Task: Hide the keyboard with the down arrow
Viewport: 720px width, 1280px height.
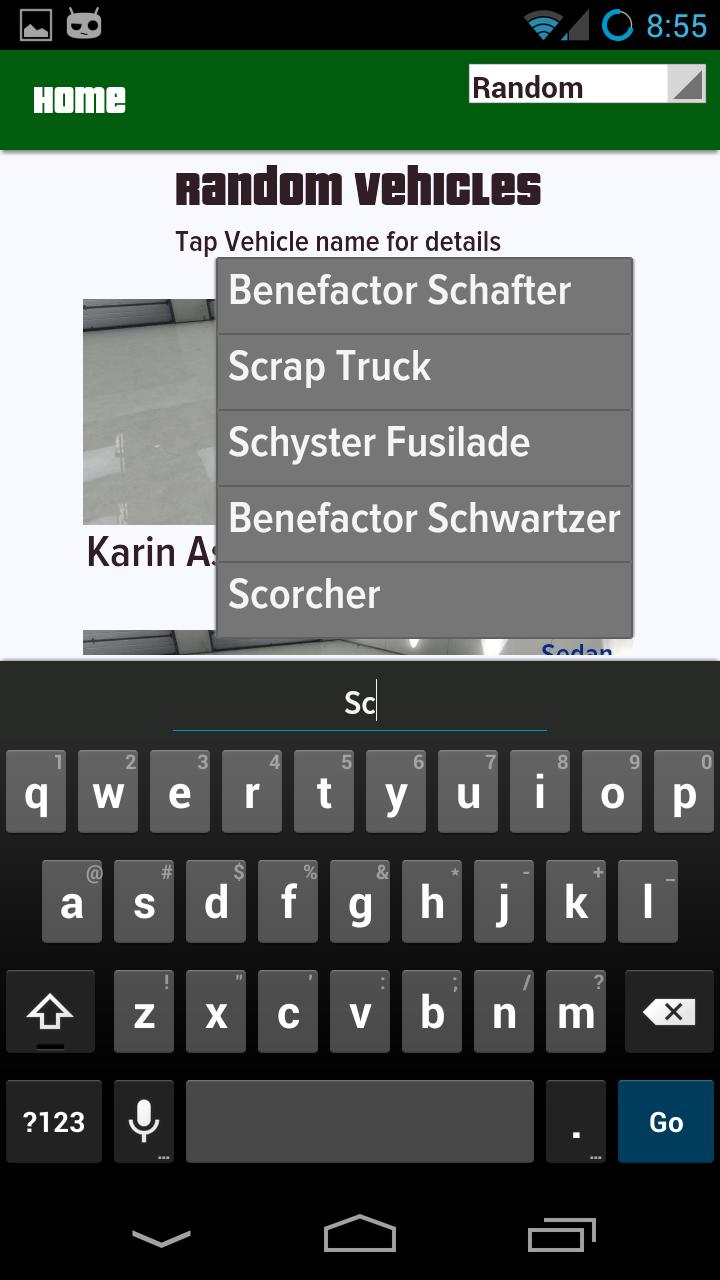Action: [161, 1237]
